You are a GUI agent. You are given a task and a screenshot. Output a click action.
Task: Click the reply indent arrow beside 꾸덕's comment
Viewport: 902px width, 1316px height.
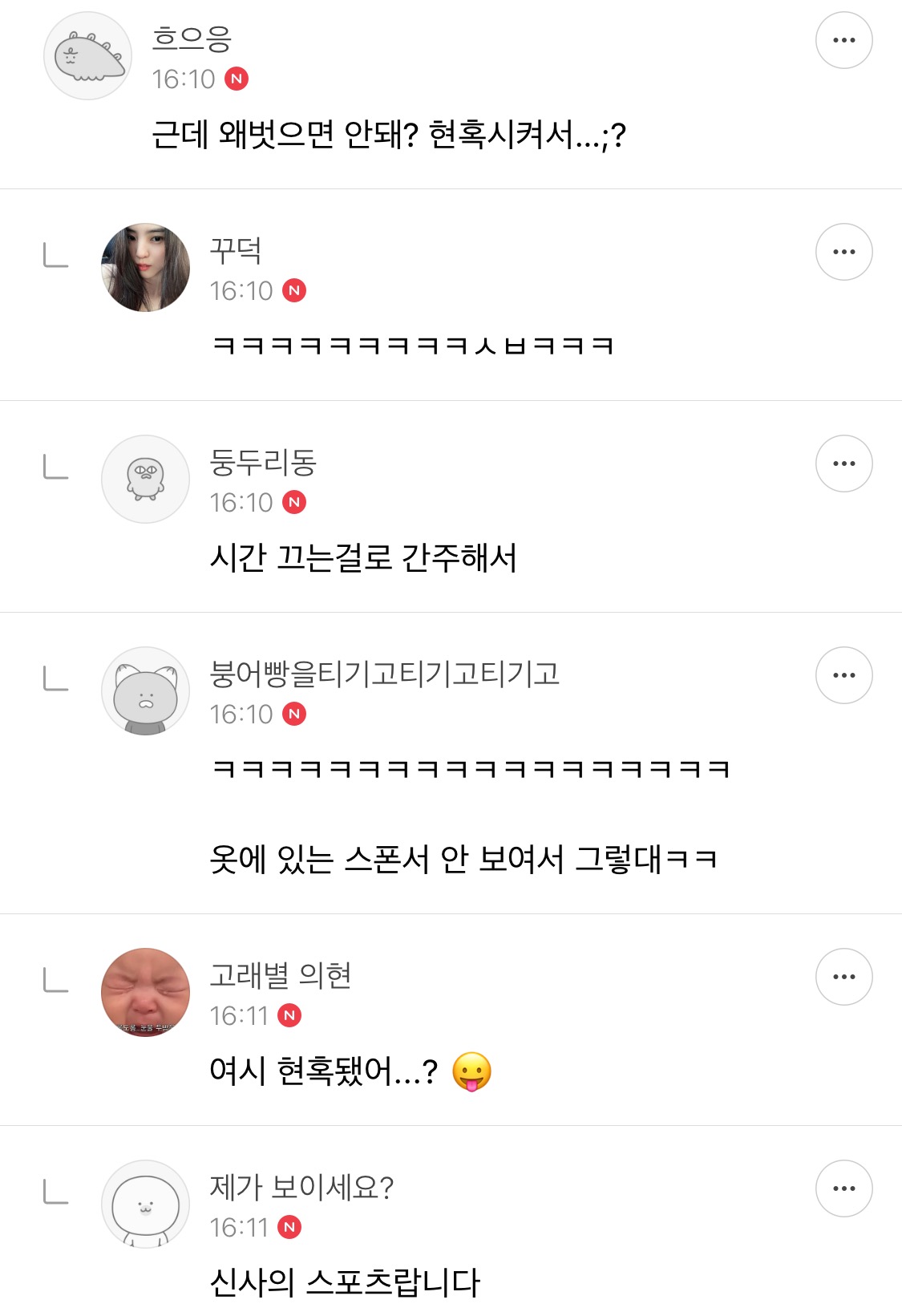(53, 255)
